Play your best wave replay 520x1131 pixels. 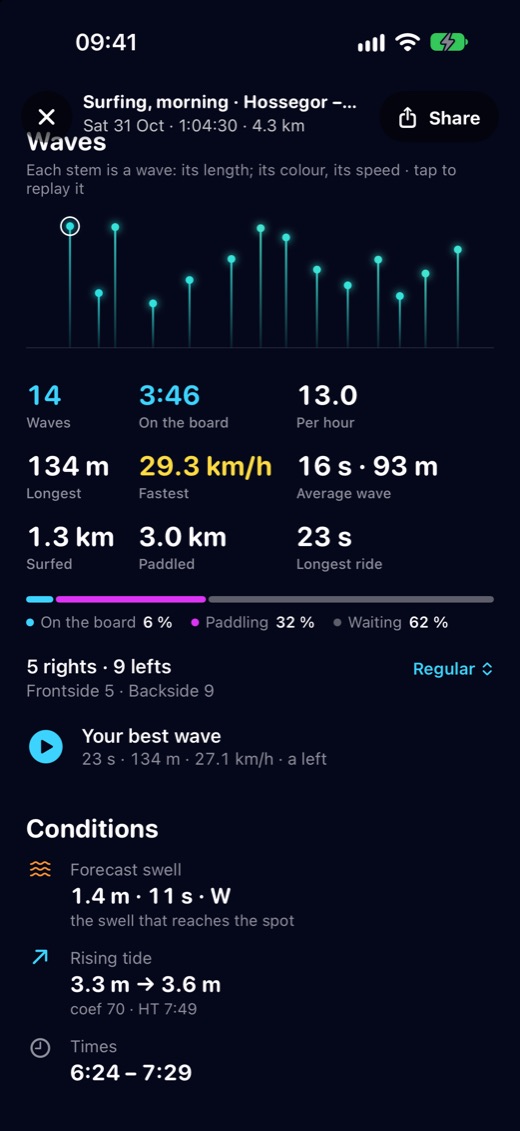click(x=46, y=747)
